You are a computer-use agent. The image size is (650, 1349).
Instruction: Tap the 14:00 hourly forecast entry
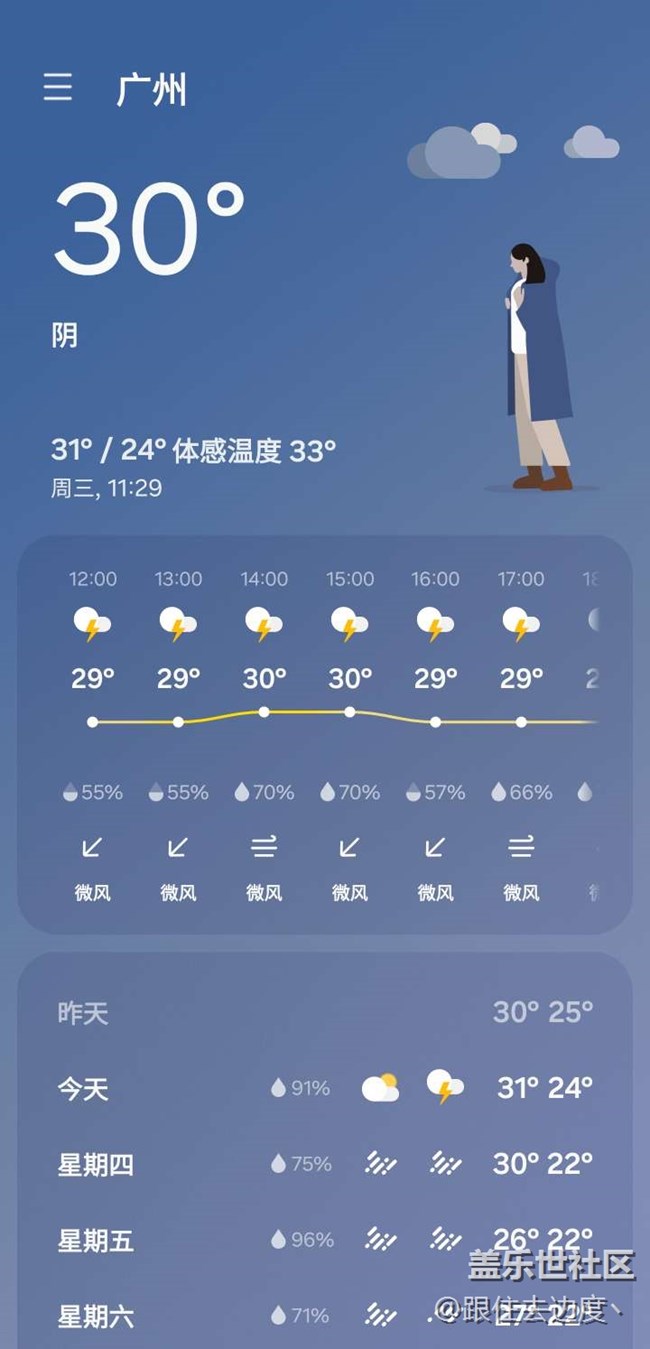(264, 735)
